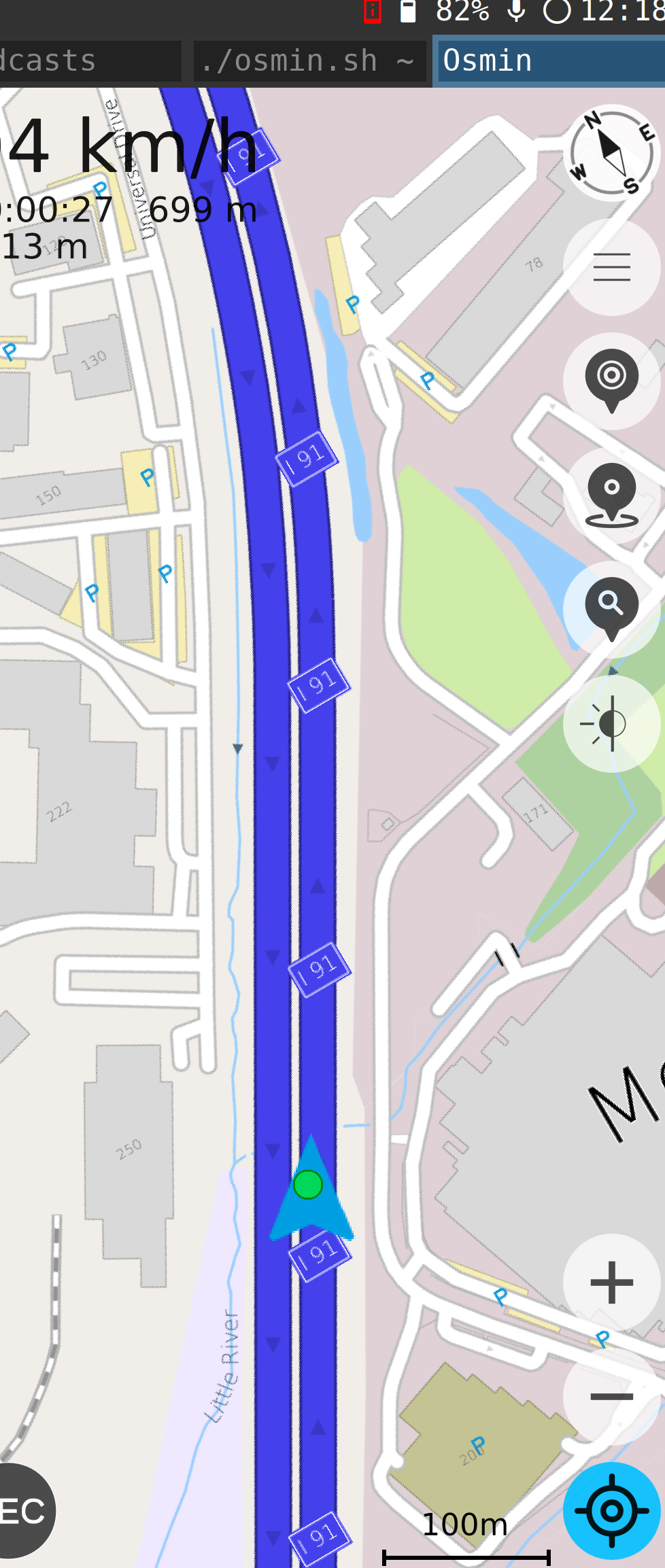Center map on current location
This screenshot has width=665, height=1568.
[x=611, y=1510]
